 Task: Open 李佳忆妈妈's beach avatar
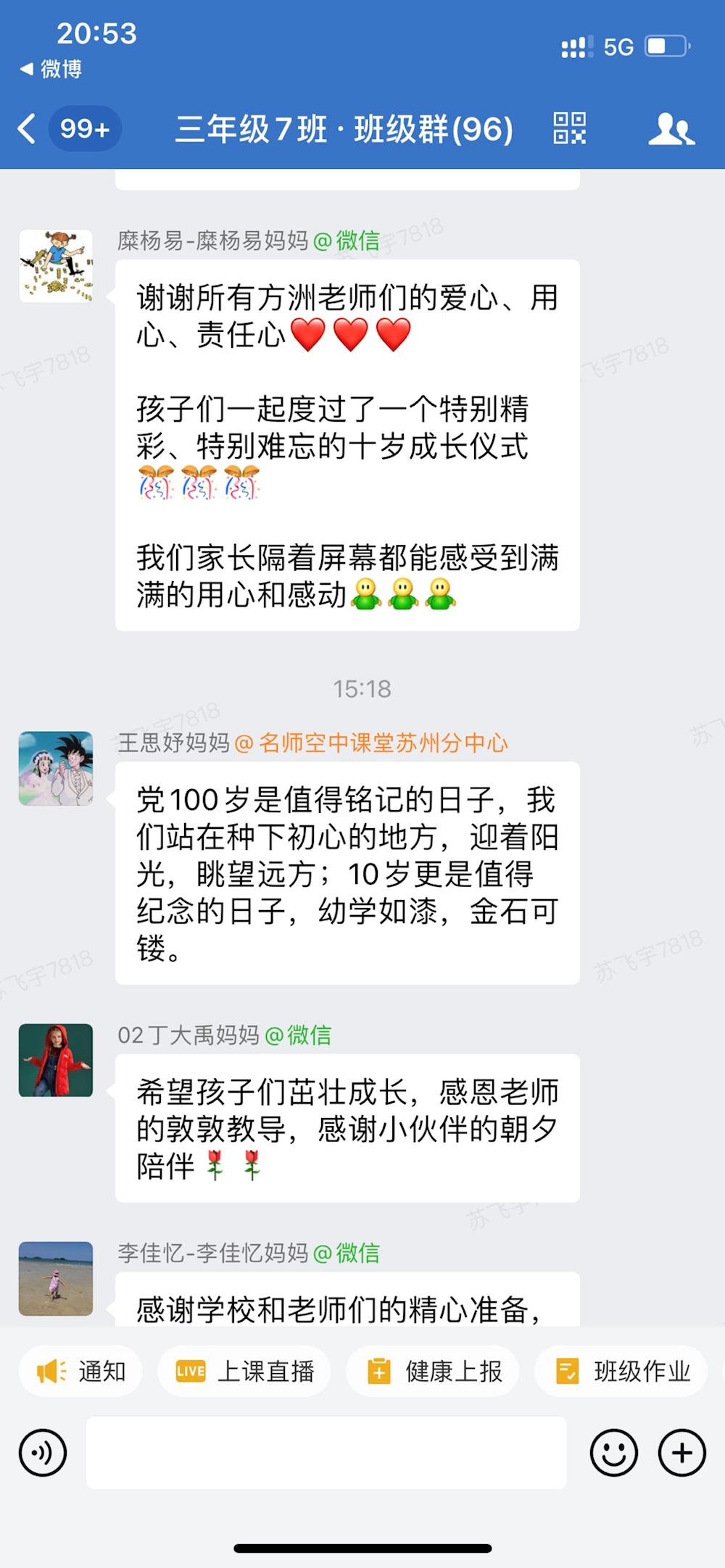(56, 1278)
